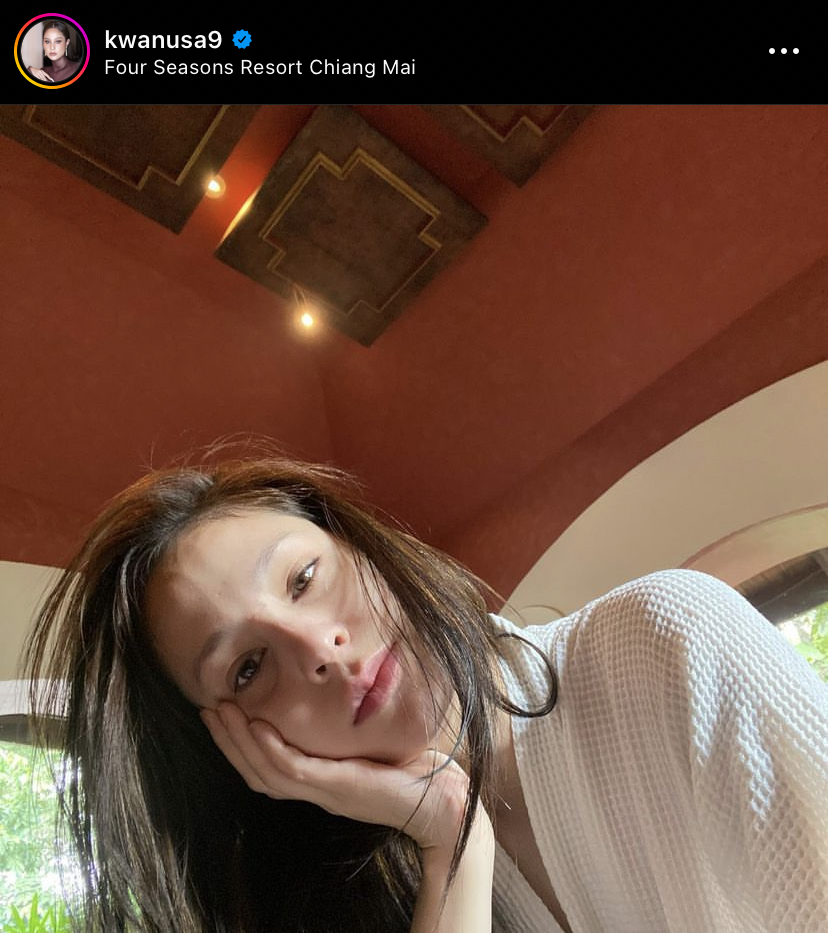The width and height of the screenshot is (828, 933).
Task: Open the kwanusa9 username profile link
Action: point(163,39)
